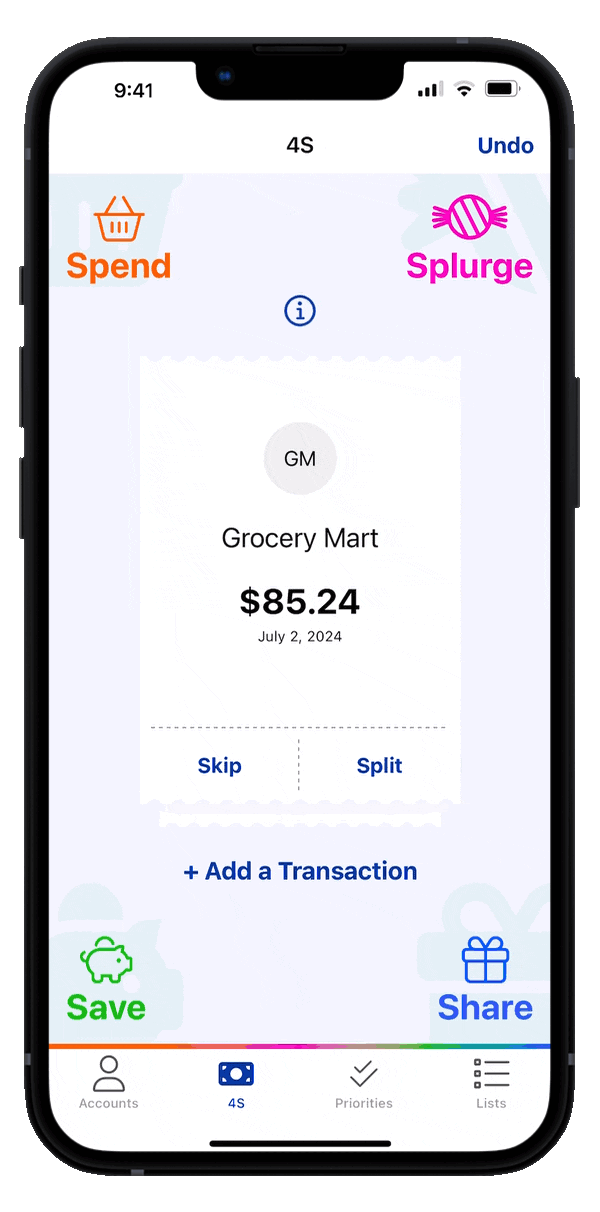Open the Lists tab
The image size is (600, 1212).
(491, 1084)
